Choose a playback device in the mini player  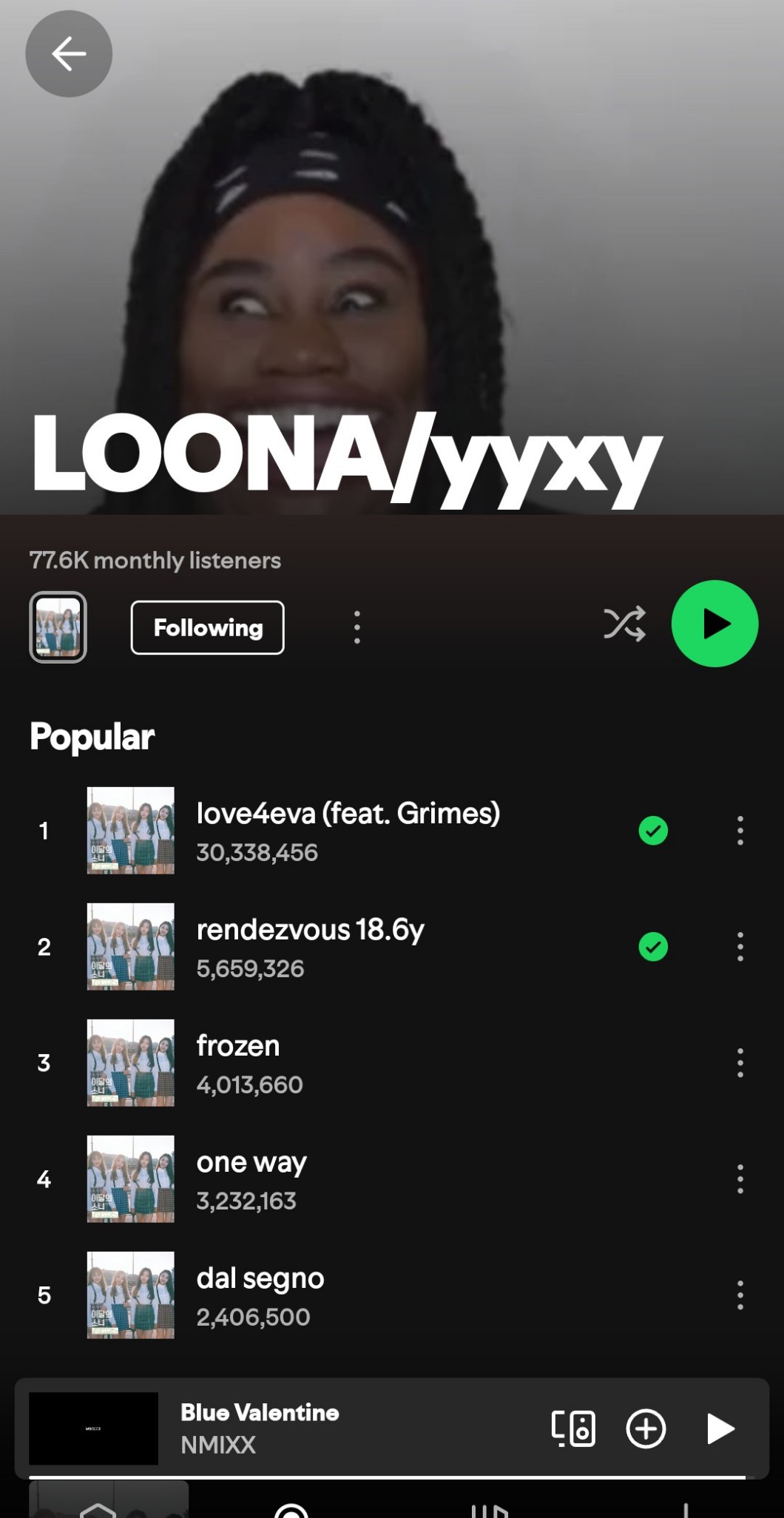click(573, 1428)
